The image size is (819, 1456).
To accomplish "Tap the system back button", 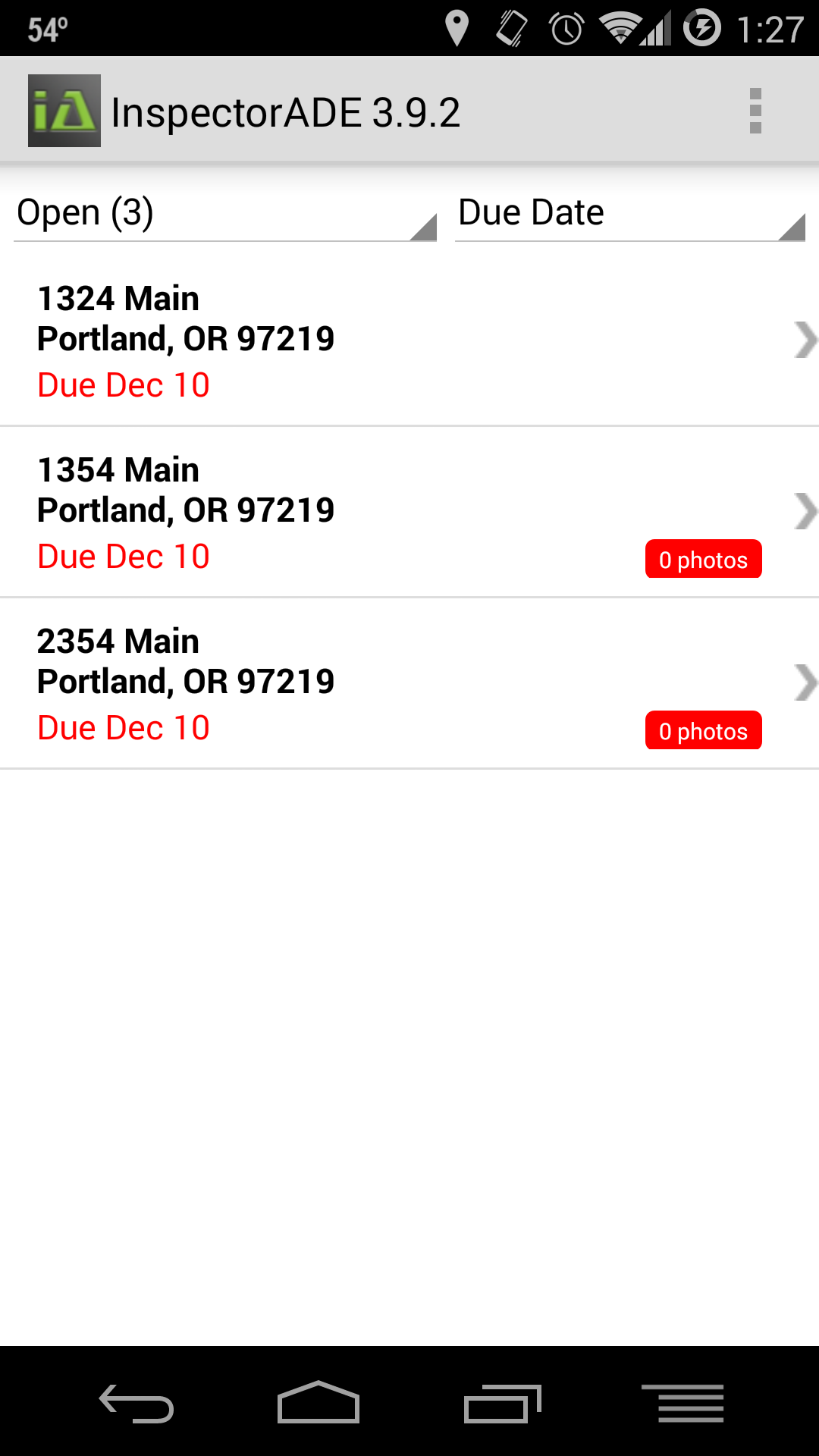I will tap(136, 1403).
